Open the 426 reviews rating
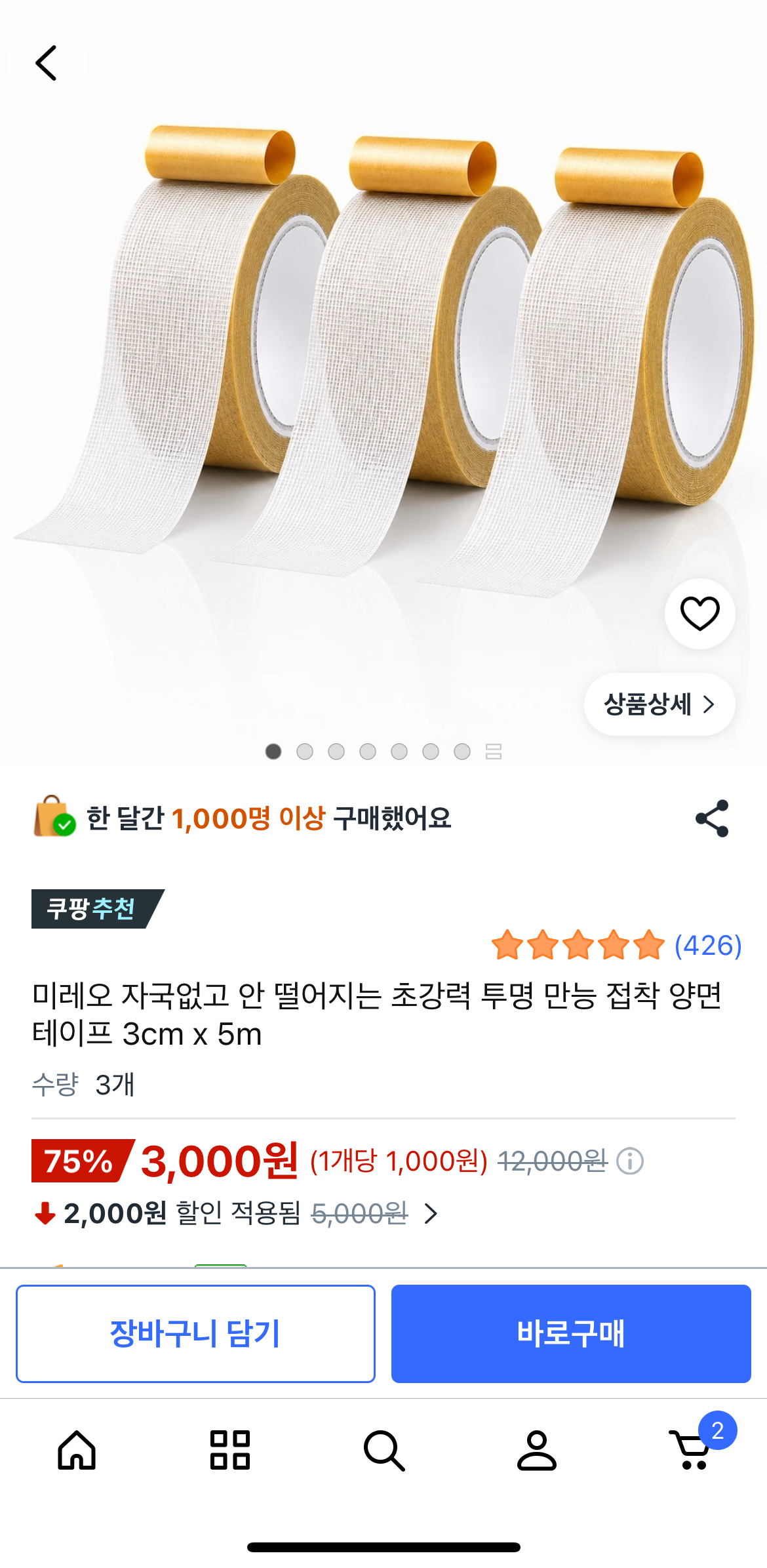 616,945
